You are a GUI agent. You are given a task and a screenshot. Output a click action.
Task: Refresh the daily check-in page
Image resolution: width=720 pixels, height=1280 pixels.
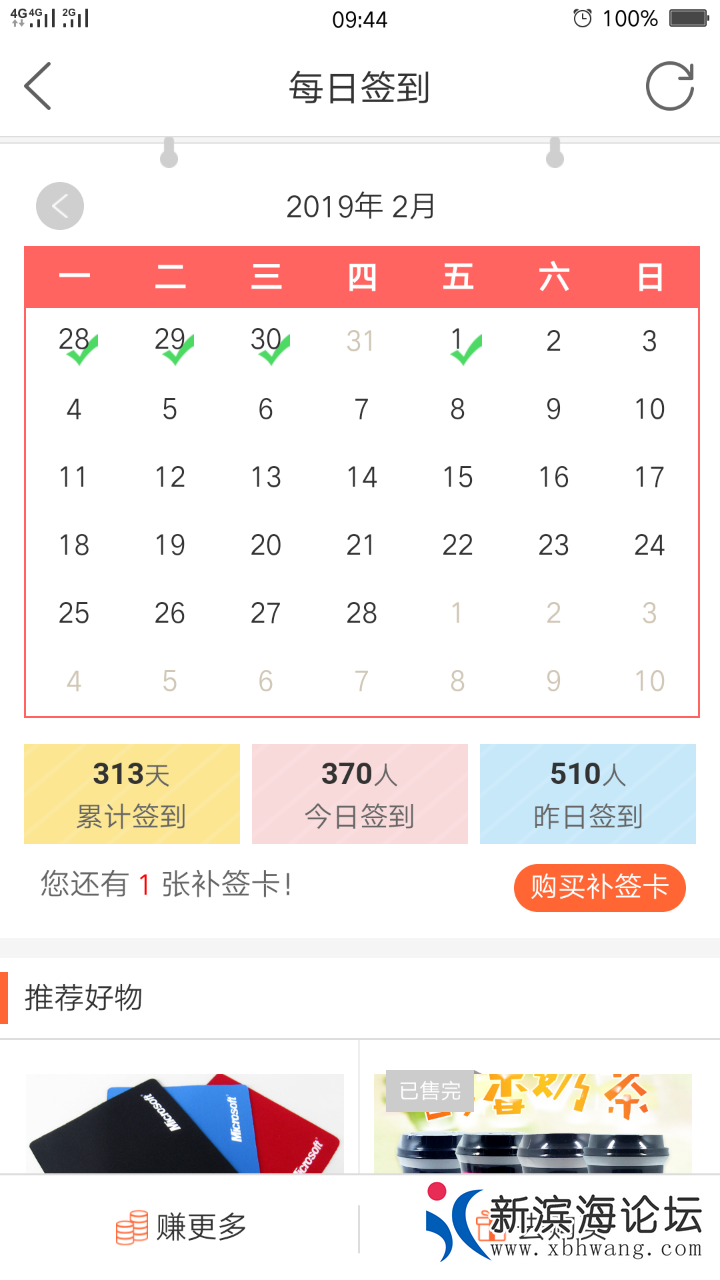pyautogui.click(x=669, y=87)
